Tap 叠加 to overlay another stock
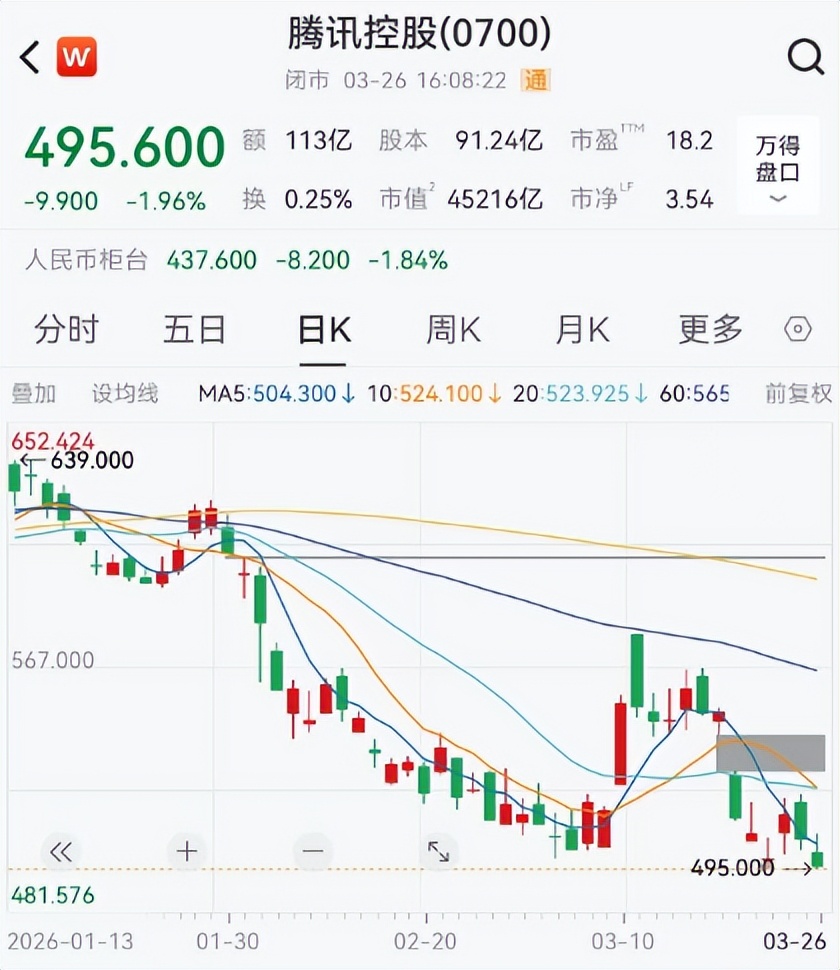 [x=34, y=393]
